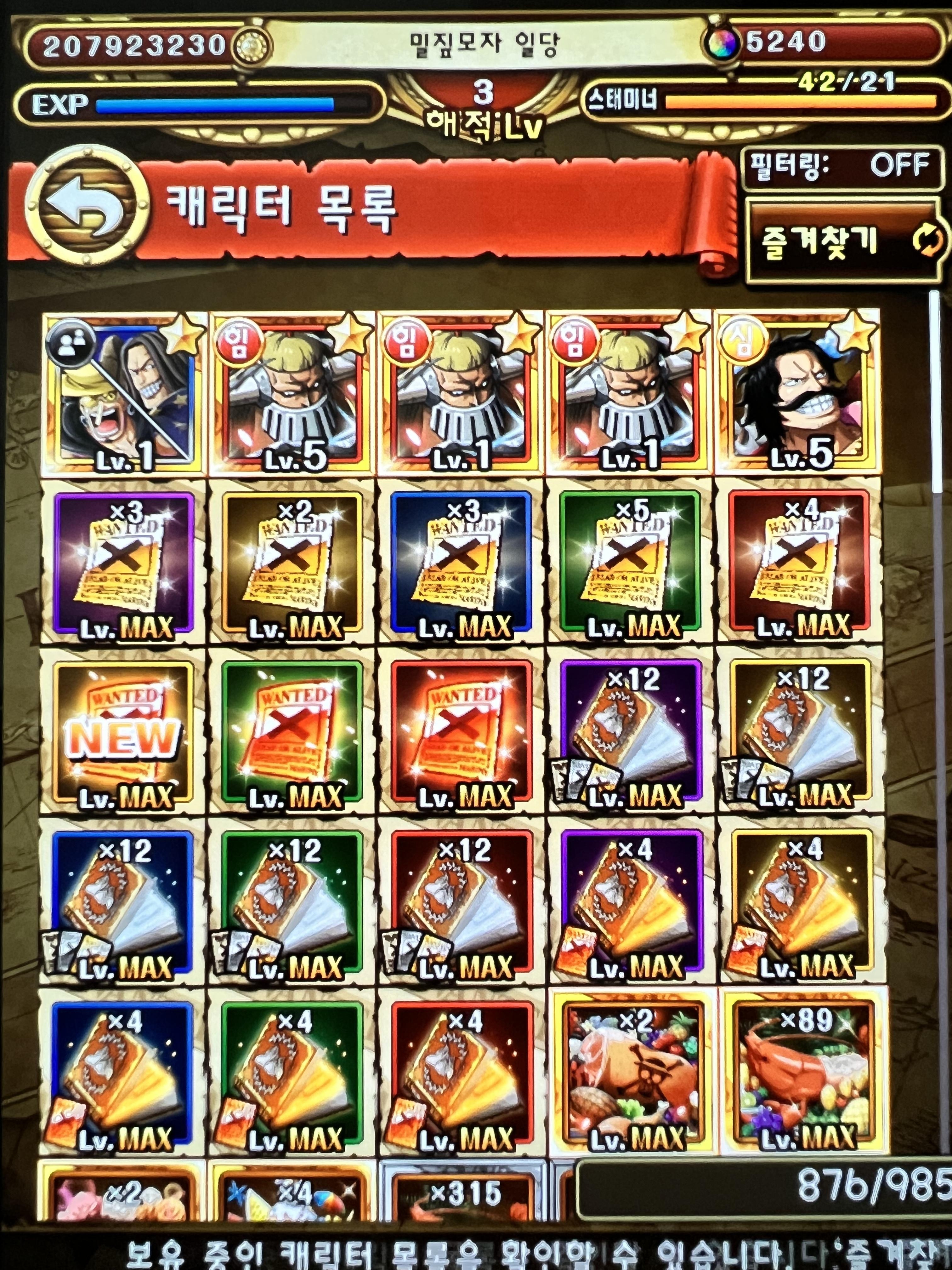The image size is (952, 1270).
Task: Select the blond armored character at Lv.5
Action: [293, 394]
